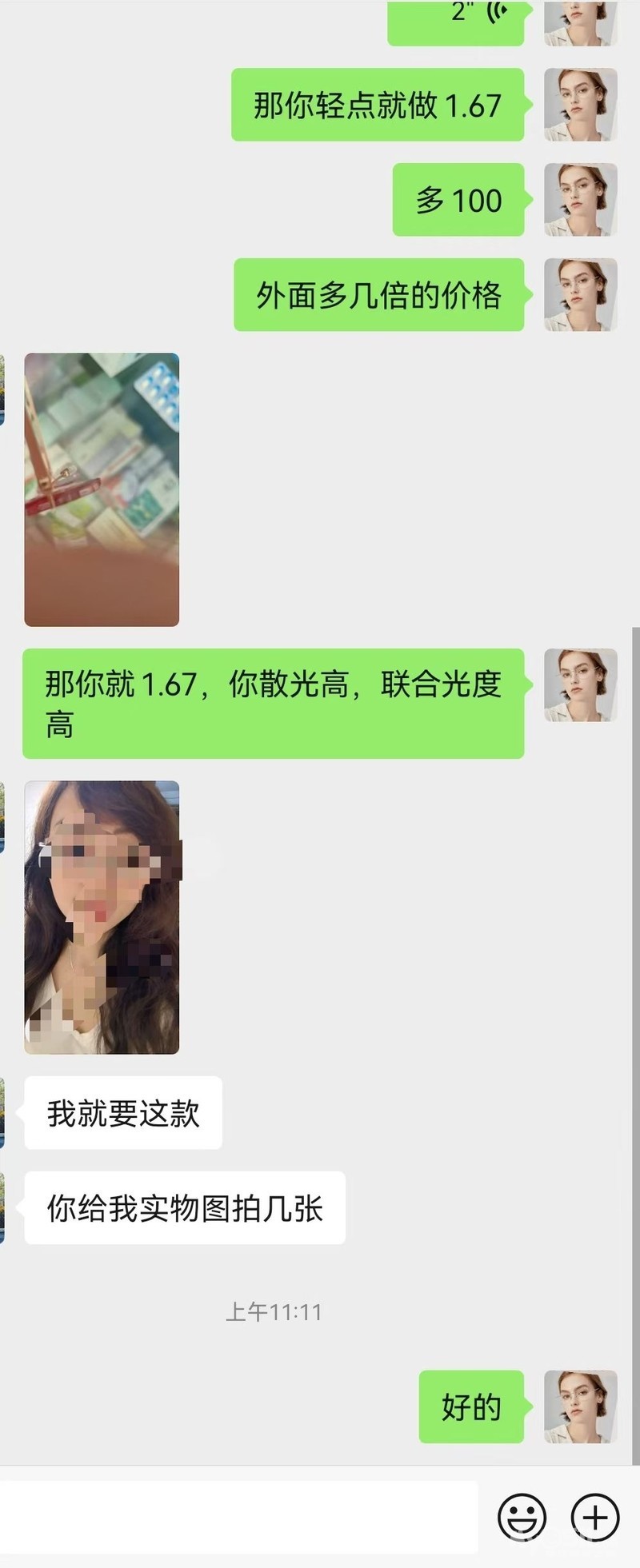This screenshot has height=1568, width=640.
Task: View the received selfie with glasses image
Action: 102,916
